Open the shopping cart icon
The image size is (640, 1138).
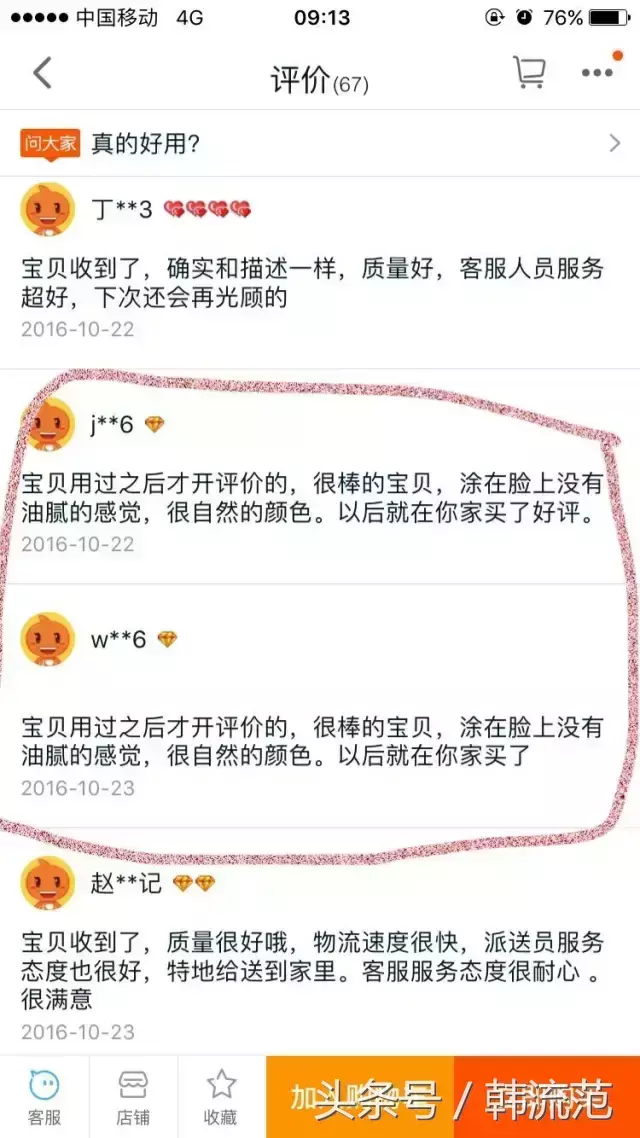click(529, 73)
